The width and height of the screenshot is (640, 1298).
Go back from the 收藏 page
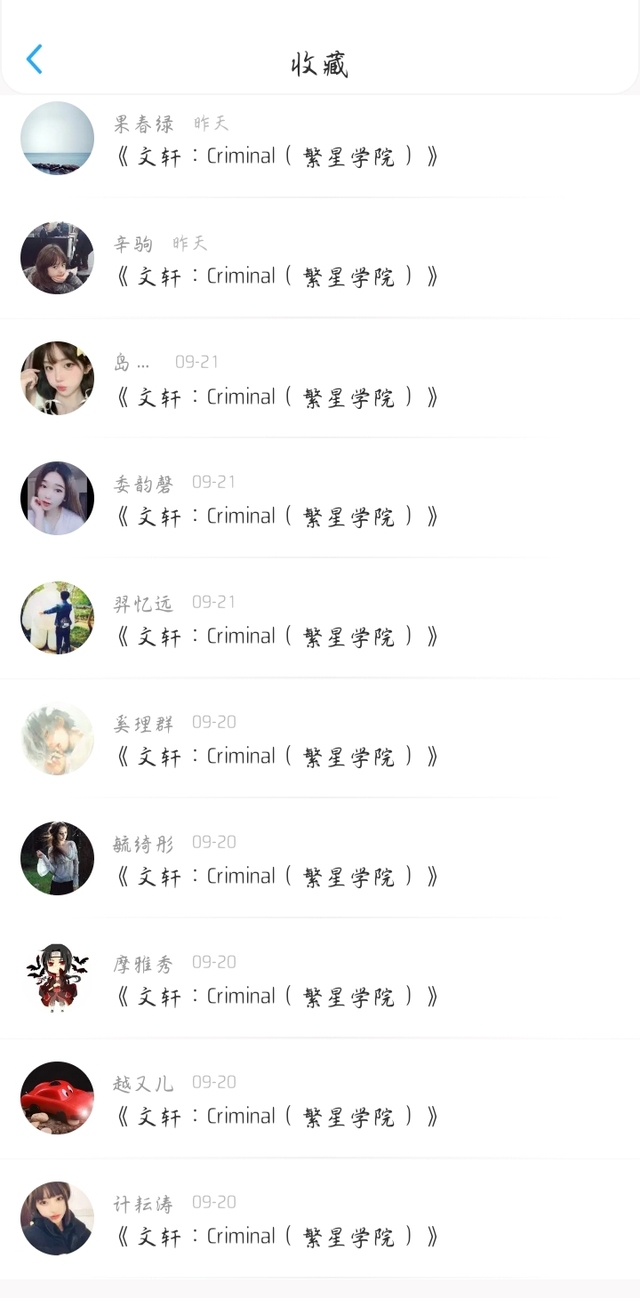click(x=35, y=60)
